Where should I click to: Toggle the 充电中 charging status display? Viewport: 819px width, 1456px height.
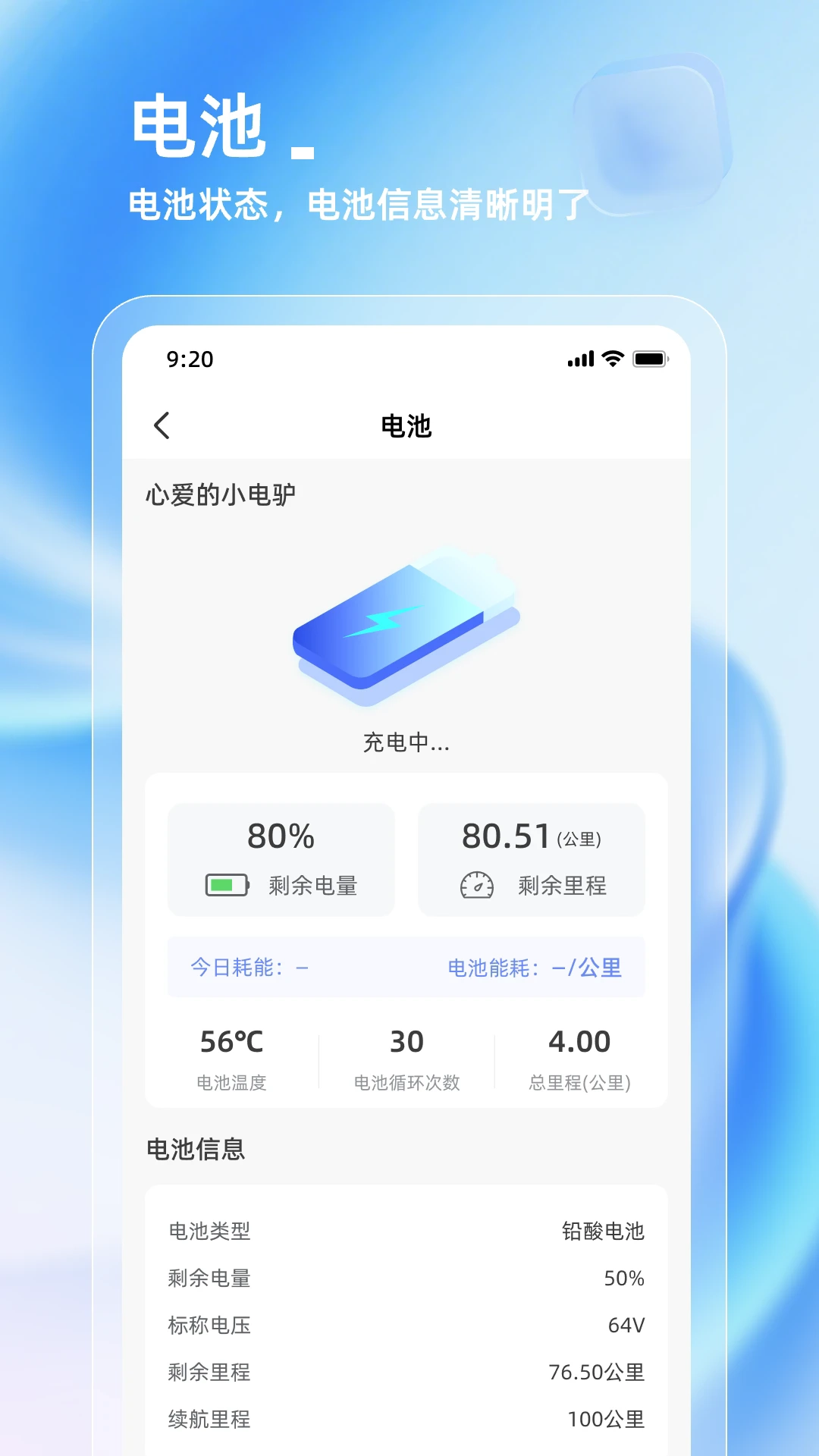tap(408, 743)
